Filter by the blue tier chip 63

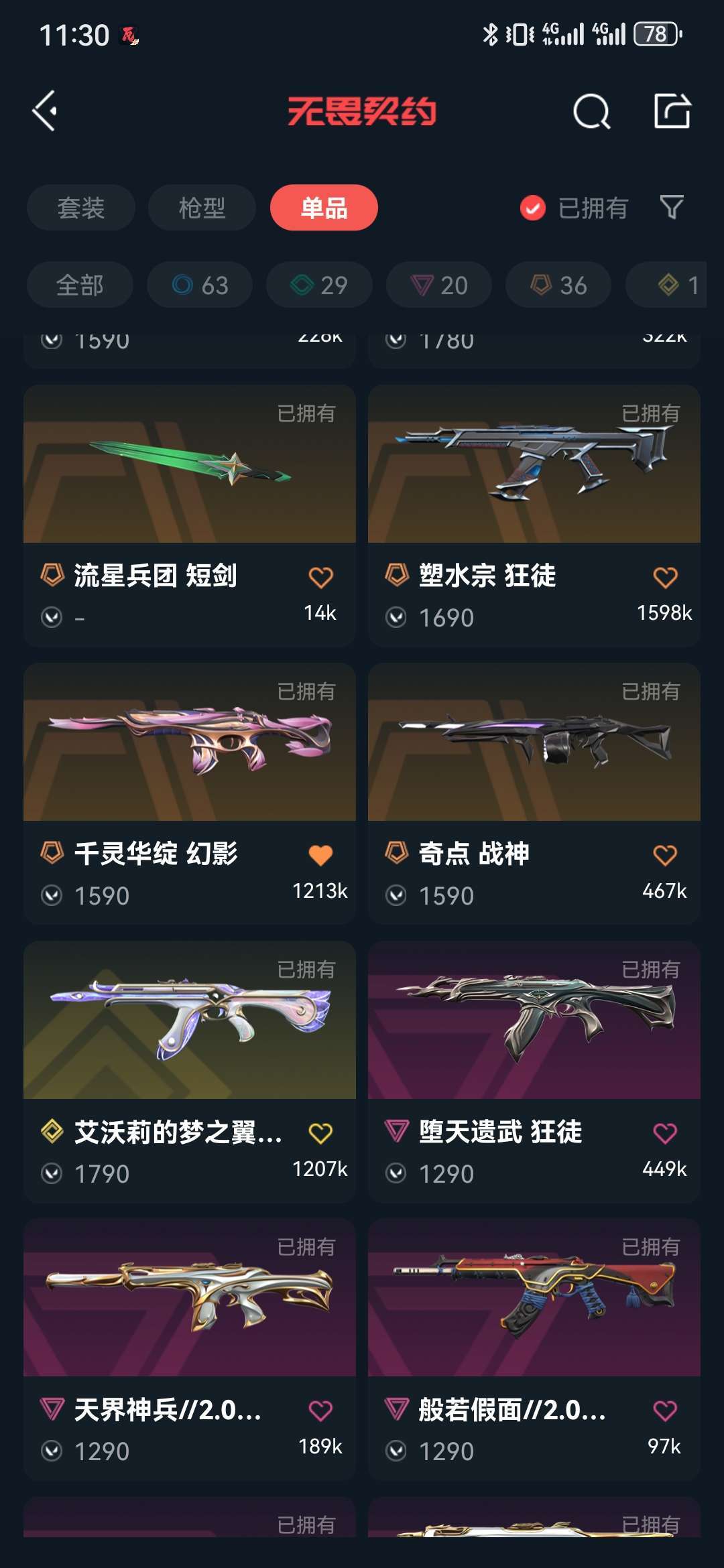pos(200,285)
